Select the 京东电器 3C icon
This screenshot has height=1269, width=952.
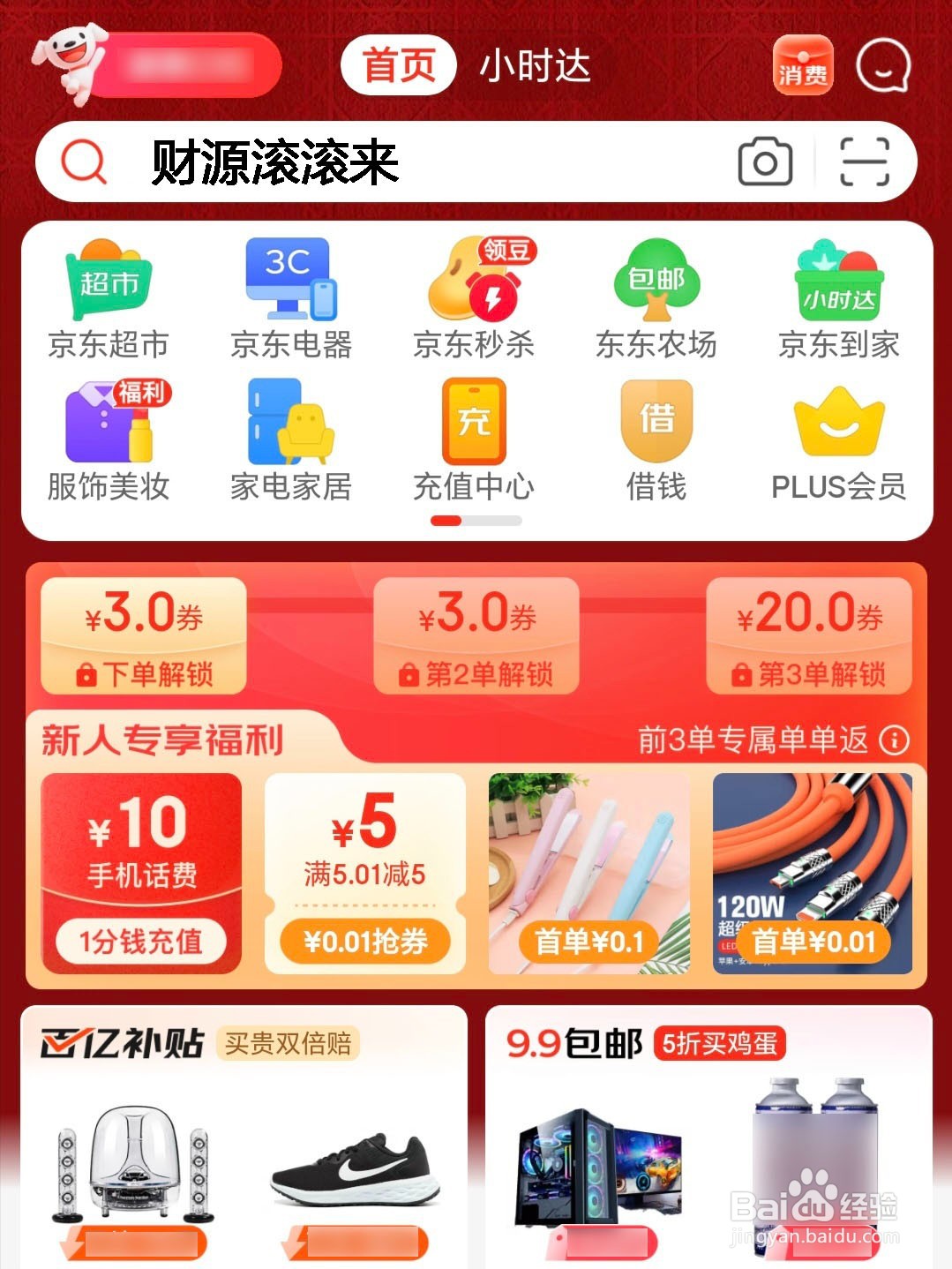(x=291, y=291)
